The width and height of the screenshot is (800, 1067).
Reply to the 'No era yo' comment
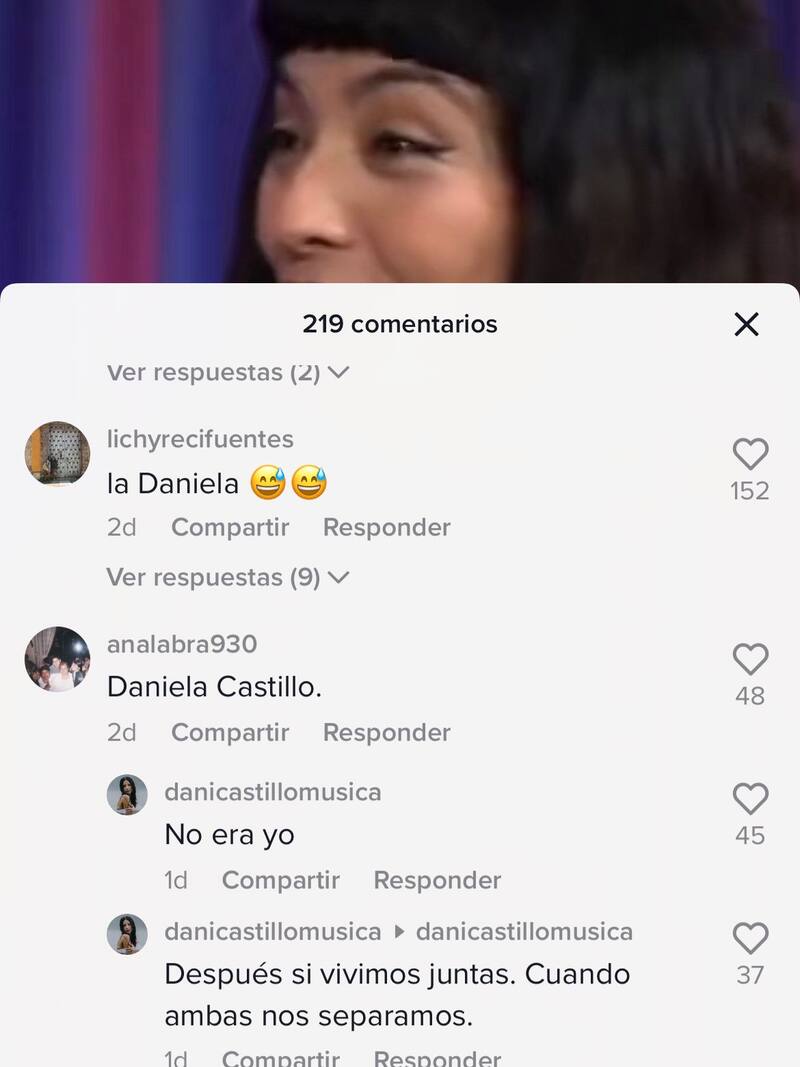click(437, 880)
